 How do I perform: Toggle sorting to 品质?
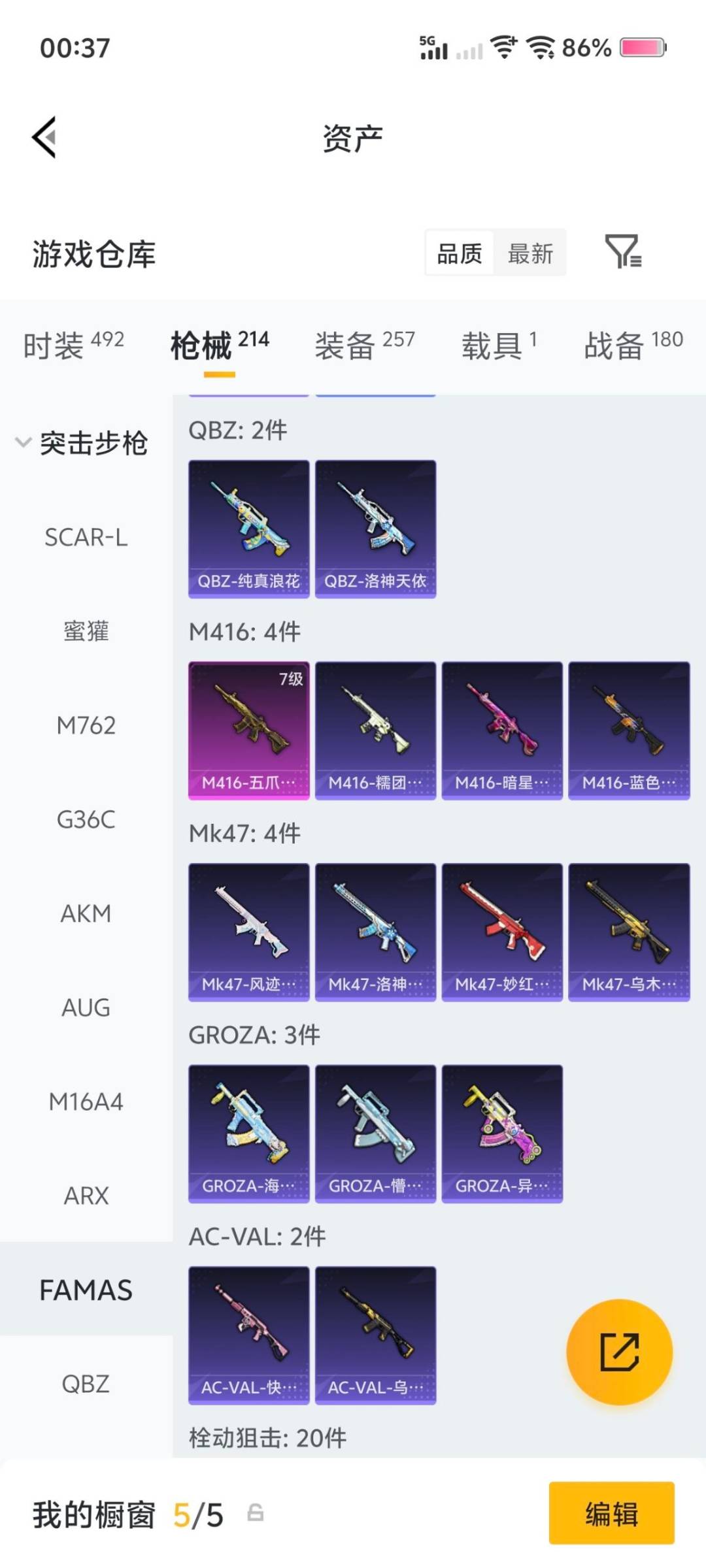pyautogui.click(x=460, y=253)
